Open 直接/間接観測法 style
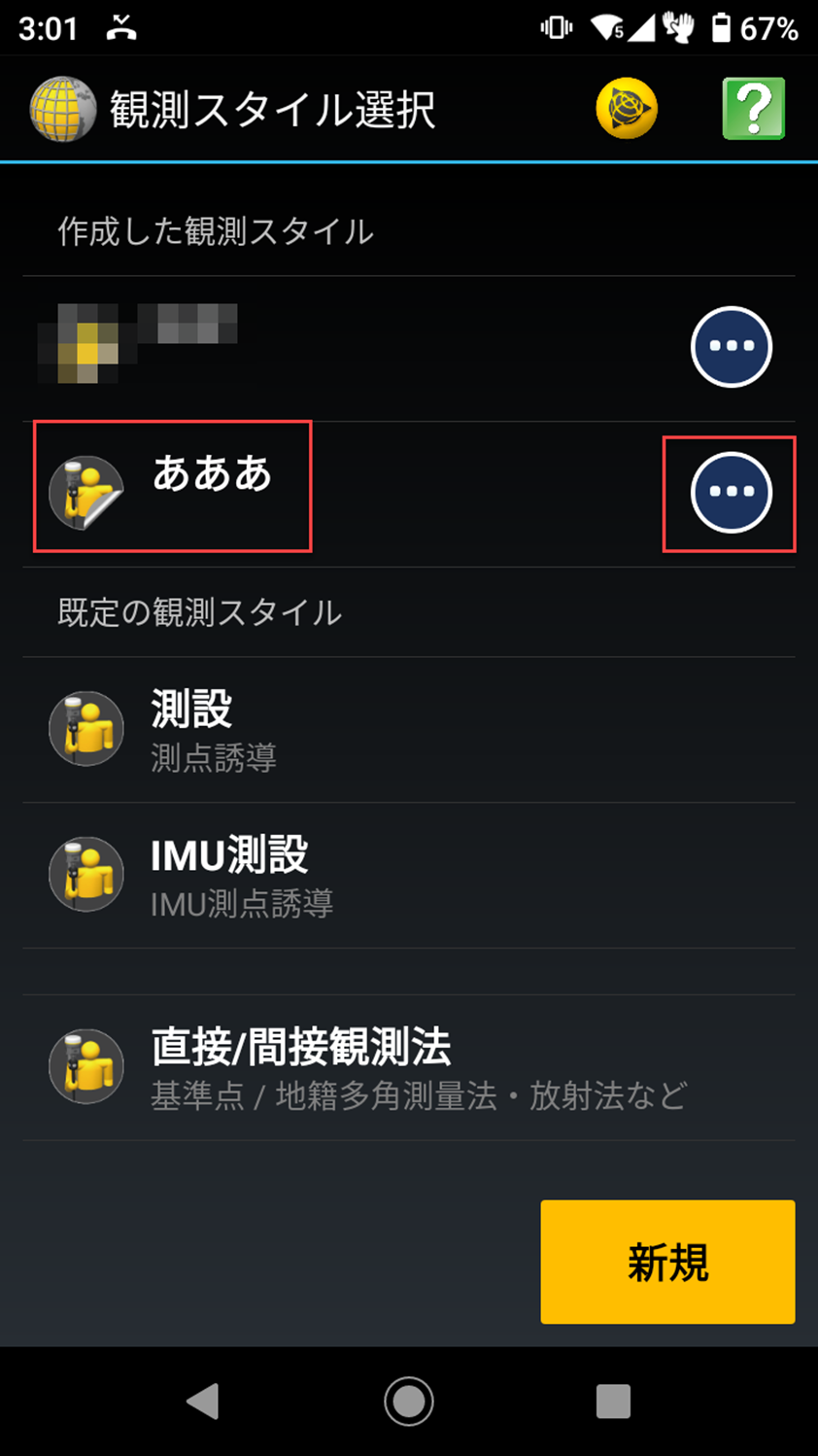The height and width of the screenshot is (1456, 818). 409,1067
